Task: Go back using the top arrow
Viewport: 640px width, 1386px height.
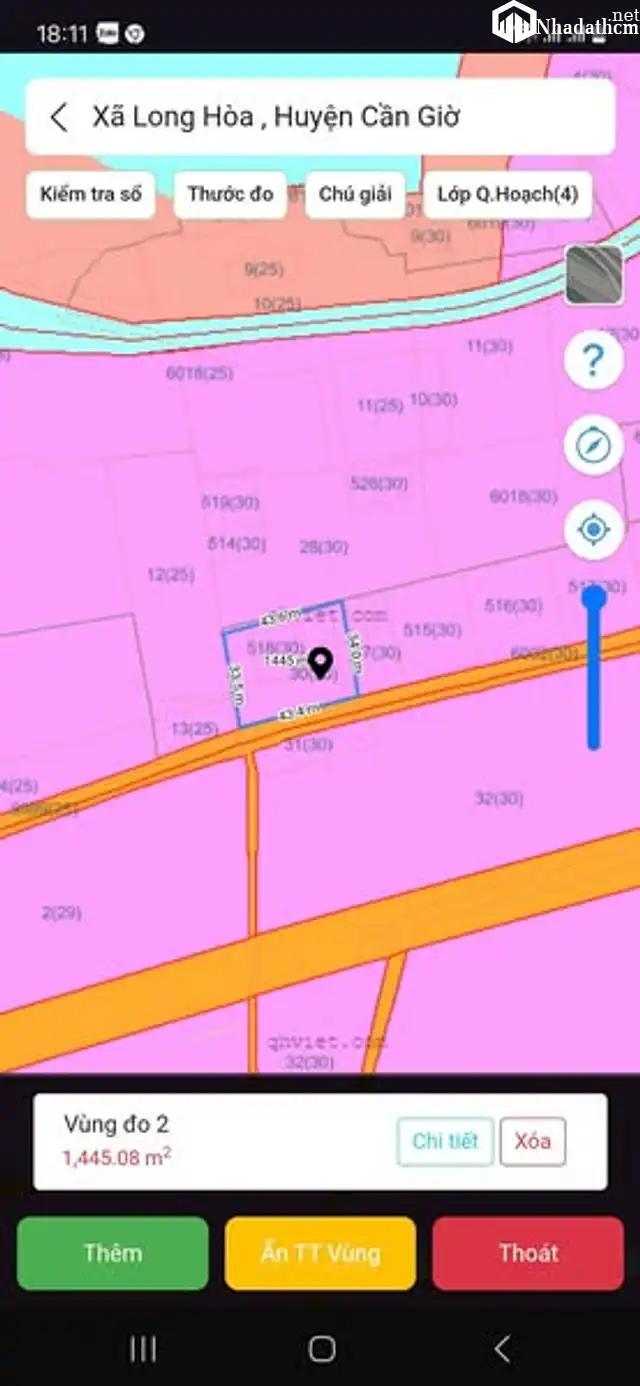Action: click(59, 117)
